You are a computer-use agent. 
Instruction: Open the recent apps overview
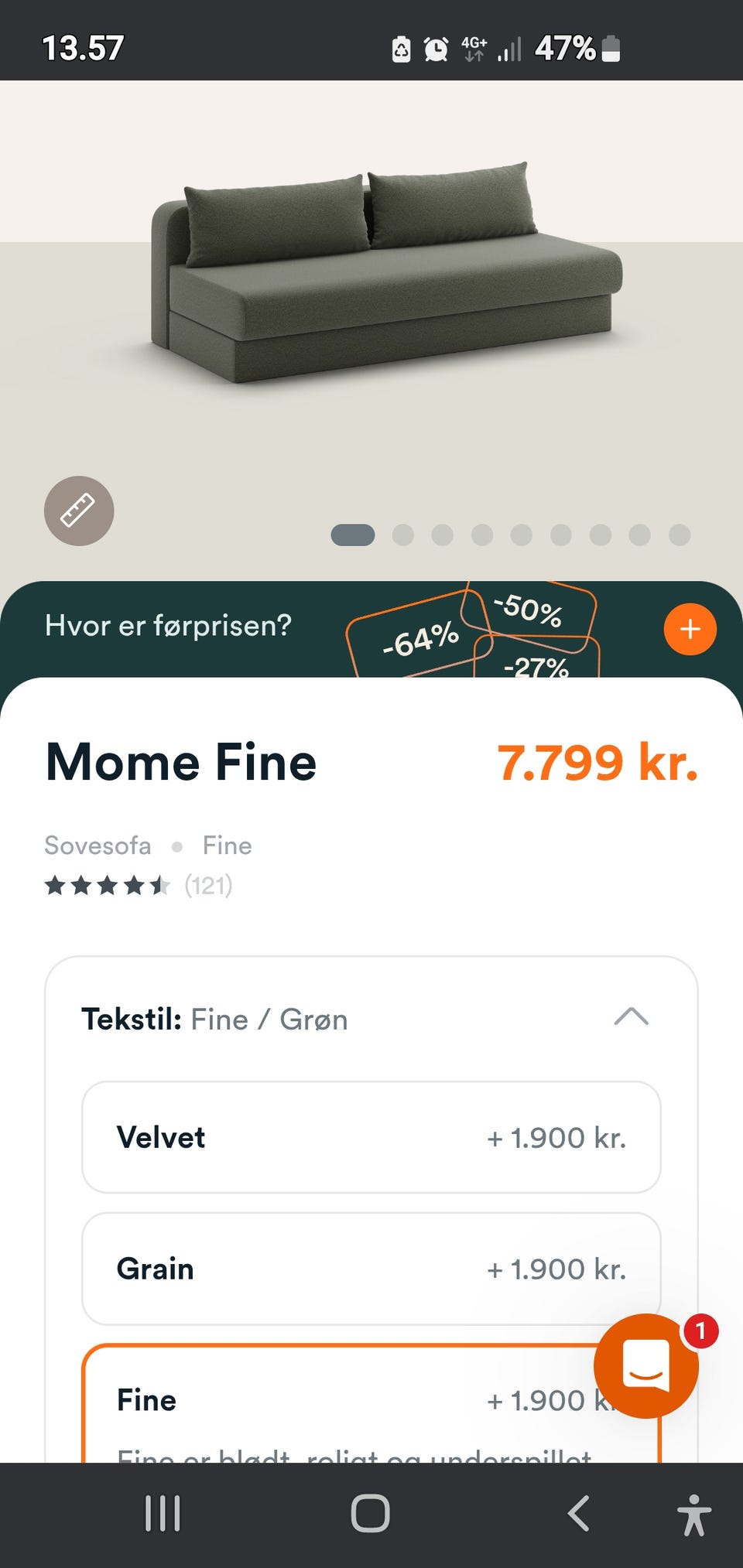click(163, 1513)
